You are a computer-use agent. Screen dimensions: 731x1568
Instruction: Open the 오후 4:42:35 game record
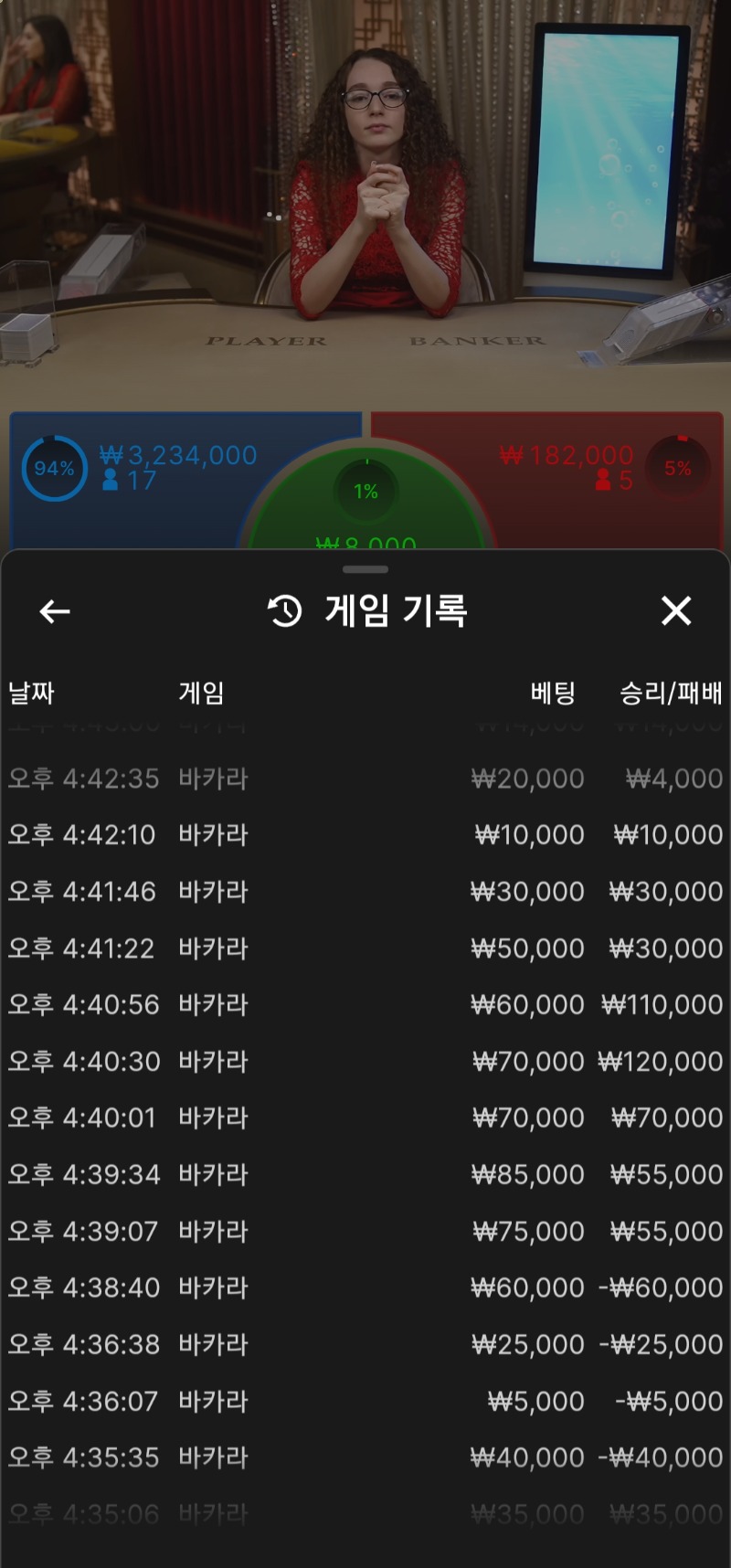365,779
